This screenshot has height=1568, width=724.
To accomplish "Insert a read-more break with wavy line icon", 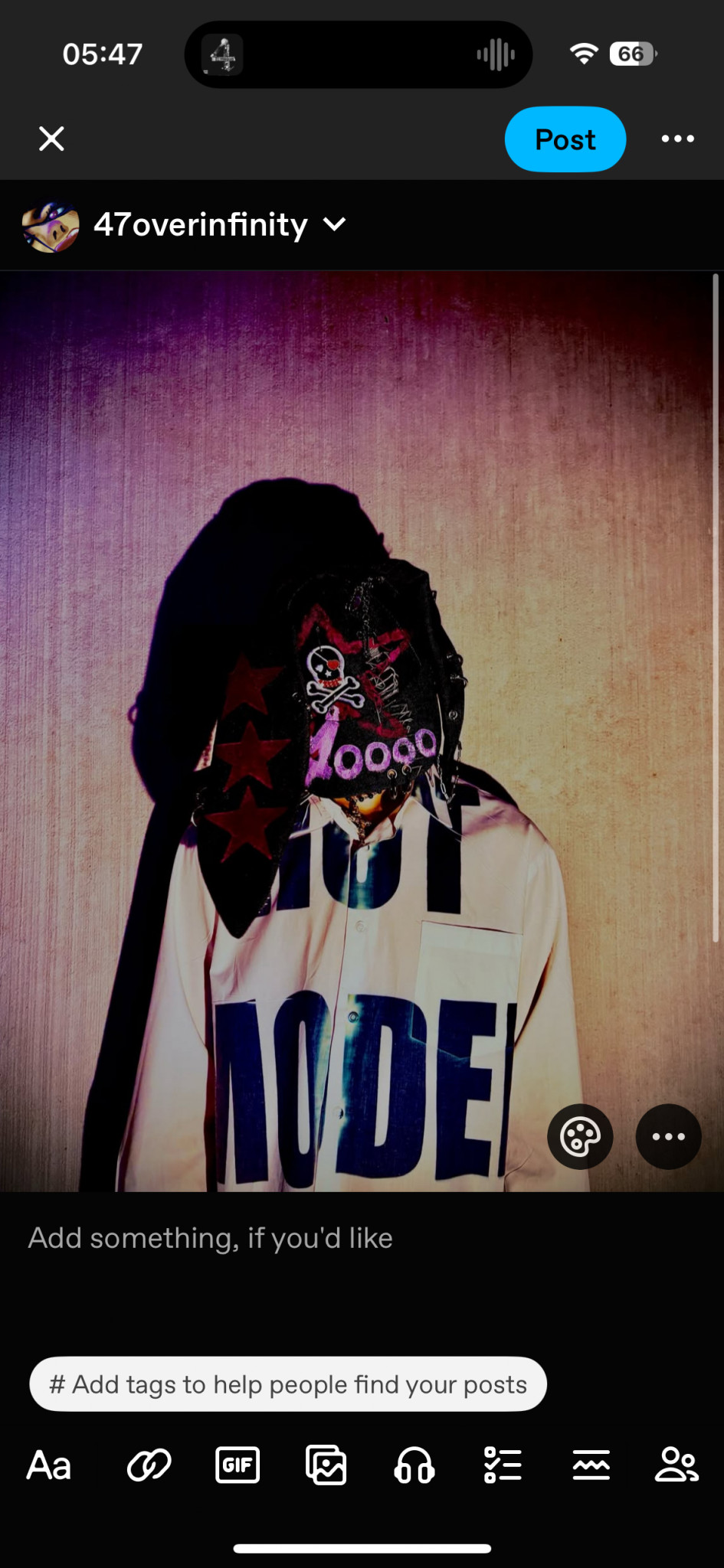I will (591, 1466).
